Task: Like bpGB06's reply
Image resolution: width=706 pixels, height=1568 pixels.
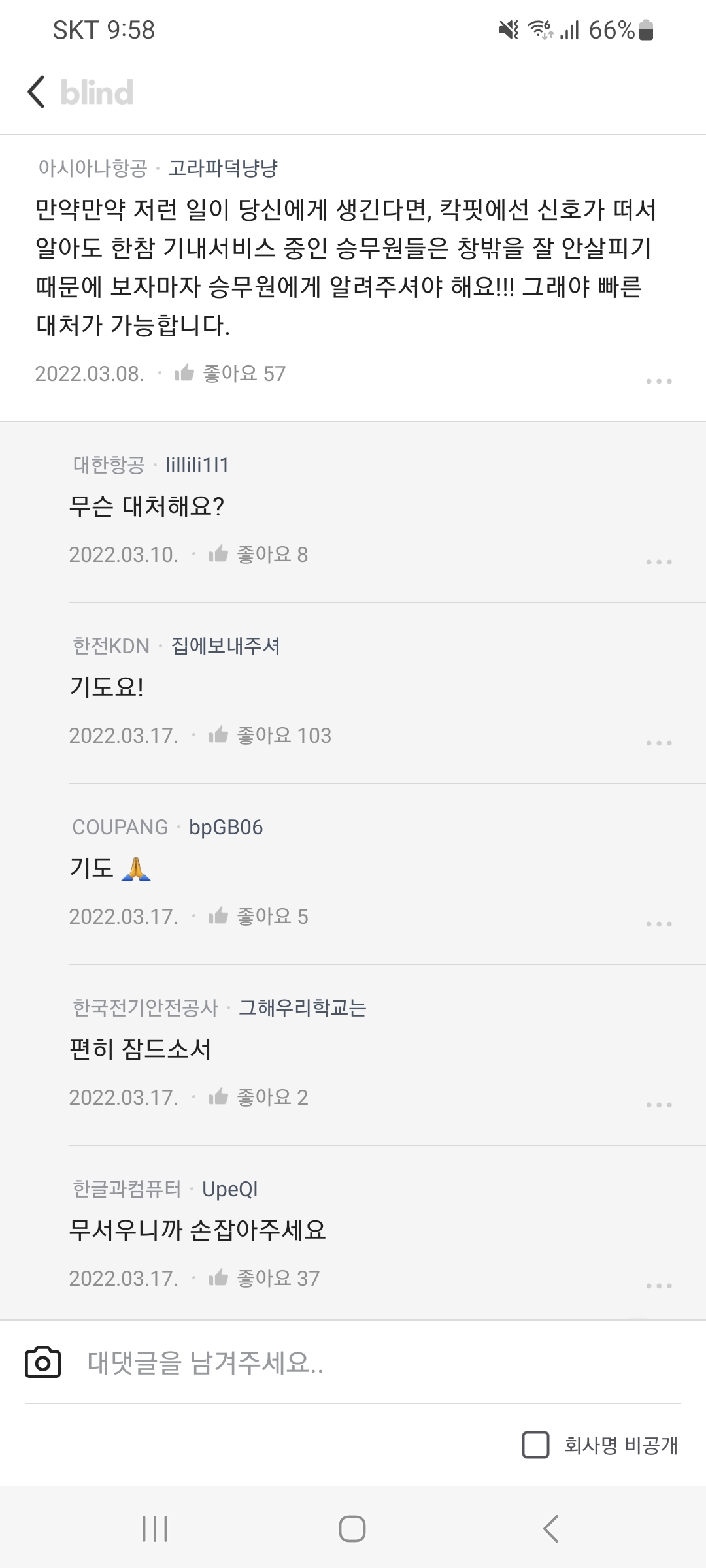Action: [258, 917]
